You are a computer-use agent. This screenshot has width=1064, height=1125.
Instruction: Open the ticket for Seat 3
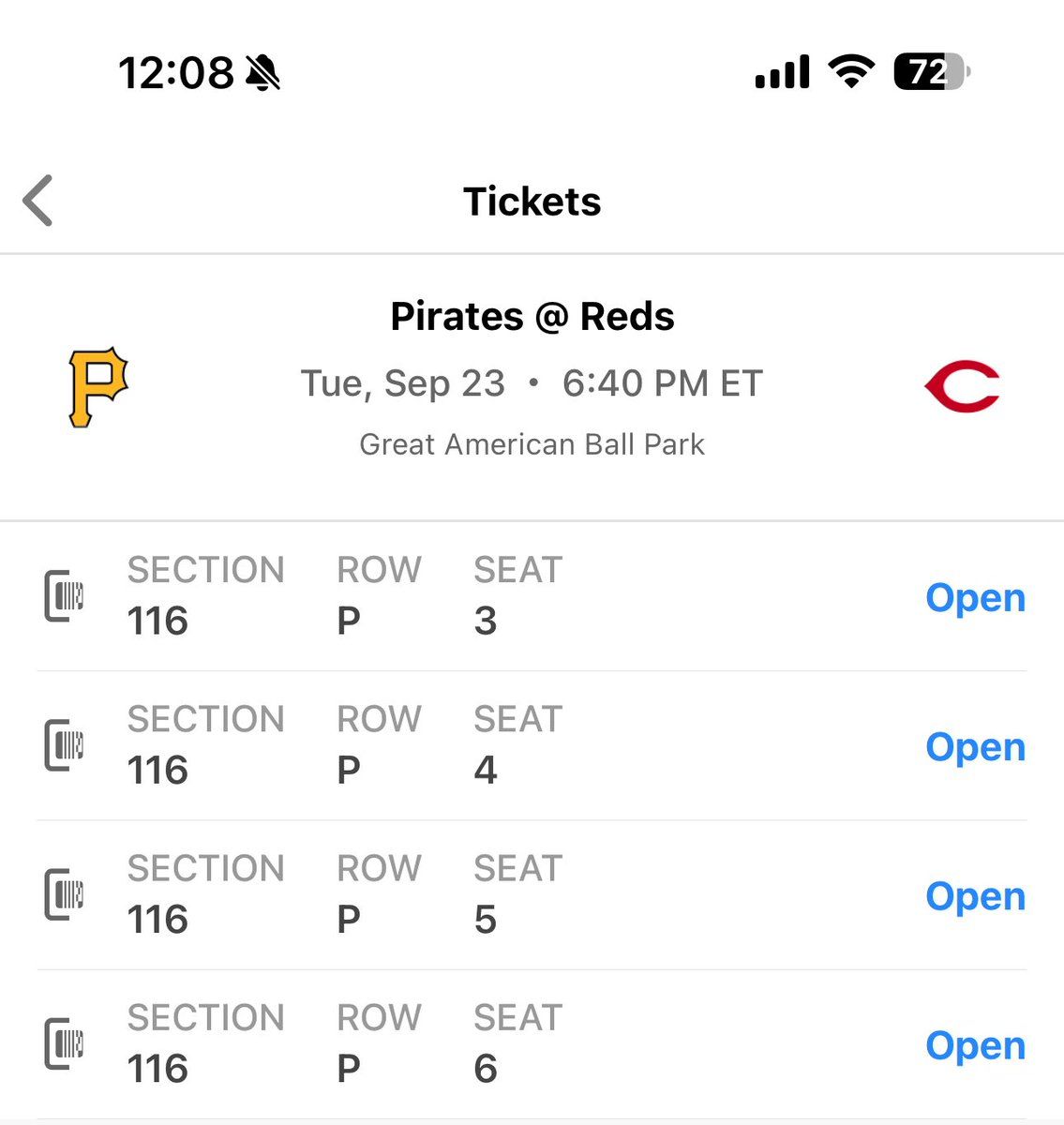975,597
